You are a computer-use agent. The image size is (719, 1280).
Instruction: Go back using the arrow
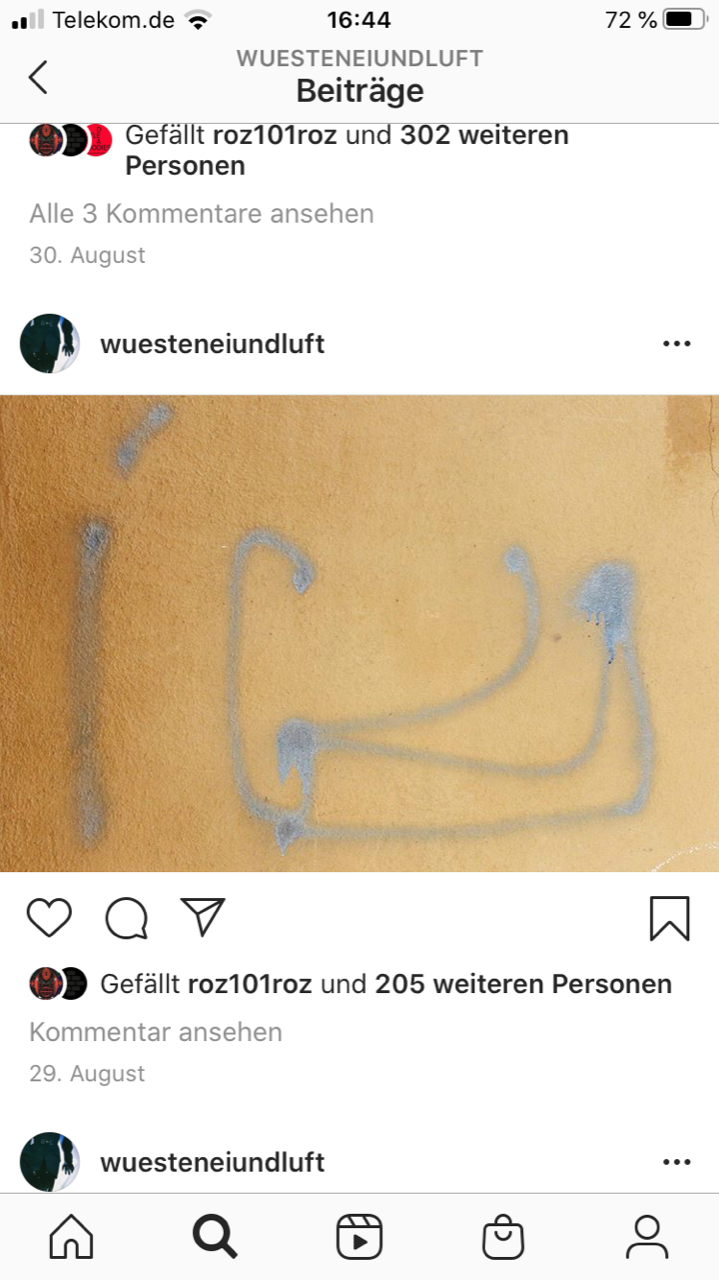(x=38, y=77)
